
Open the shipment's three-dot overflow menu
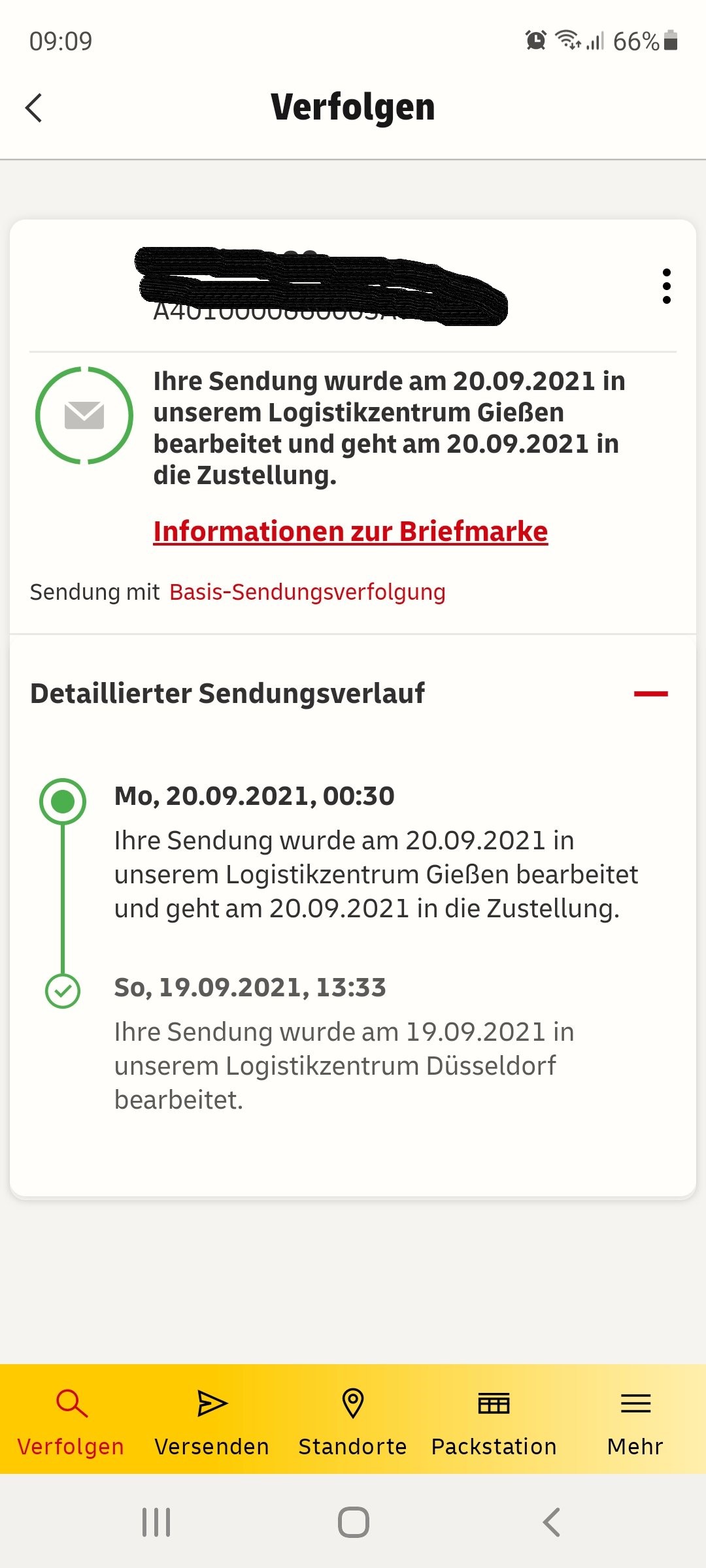click(666, 286)
